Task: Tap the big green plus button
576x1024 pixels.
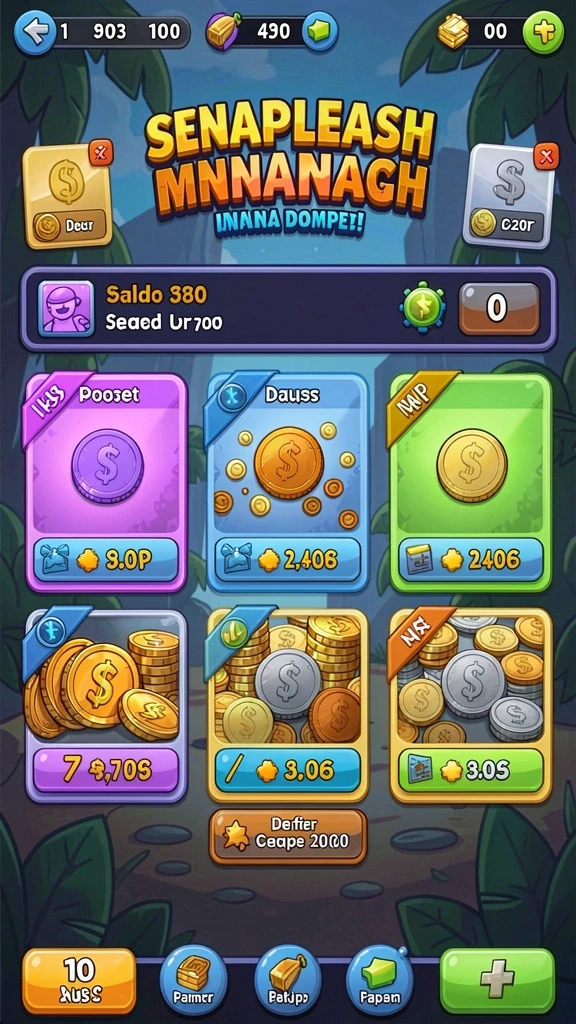Action: [x=497, y=980]
